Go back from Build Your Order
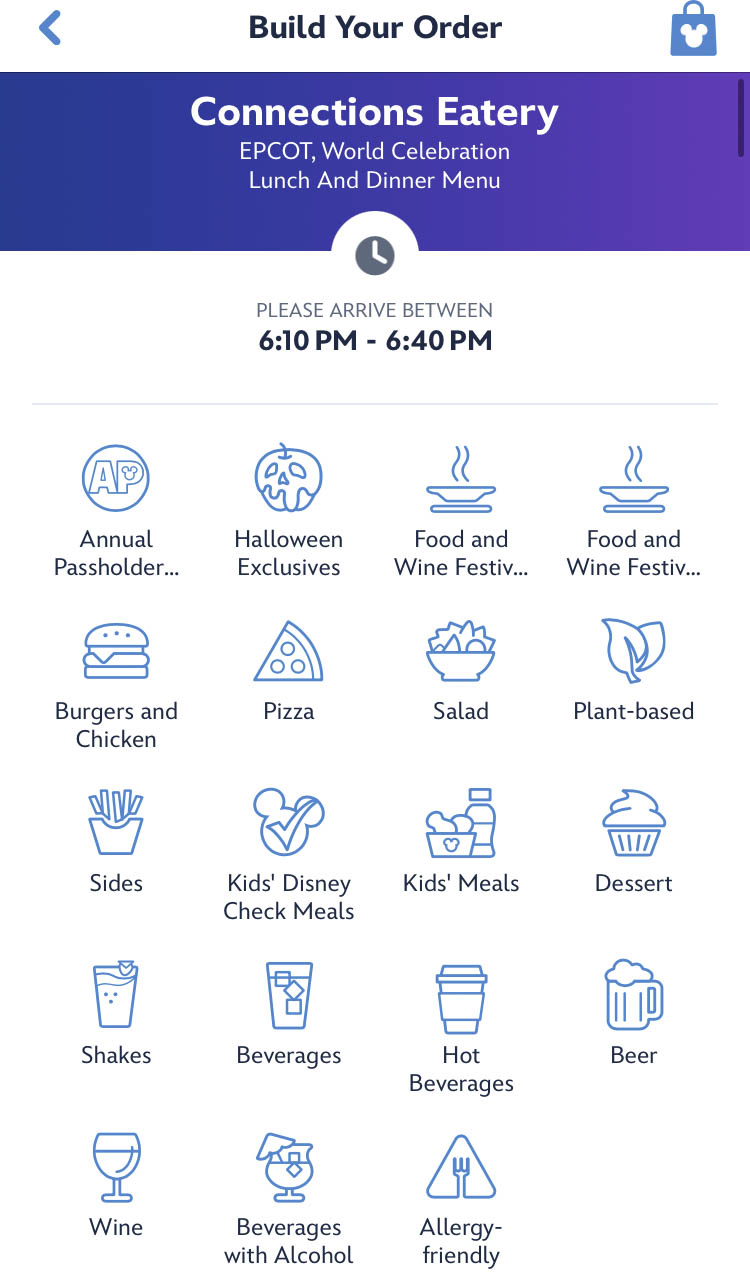The width and height of the screenshot is (750, 1278). click(x=50, y=28)
